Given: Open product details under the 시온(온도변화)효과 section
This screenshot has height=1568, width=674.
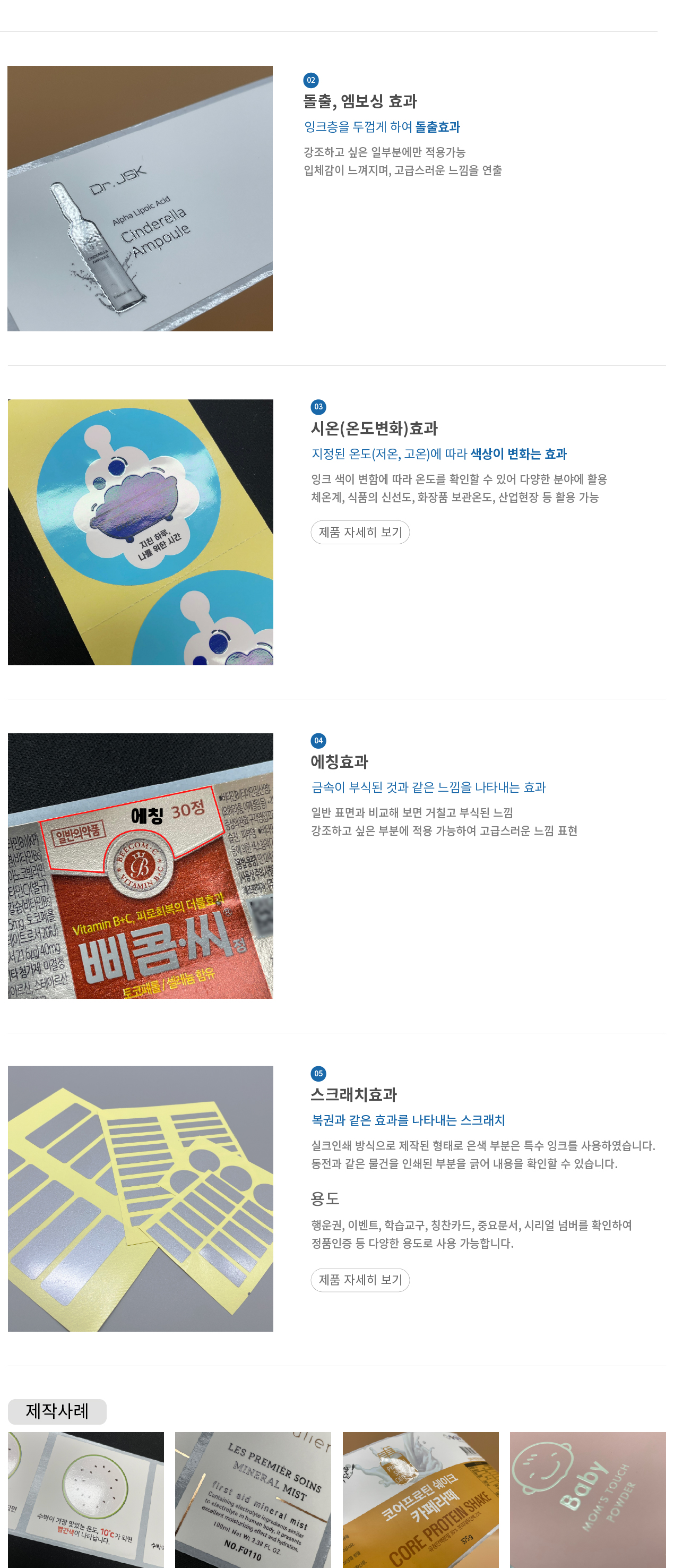Looking at the screenshot, I should pos(360,532).
